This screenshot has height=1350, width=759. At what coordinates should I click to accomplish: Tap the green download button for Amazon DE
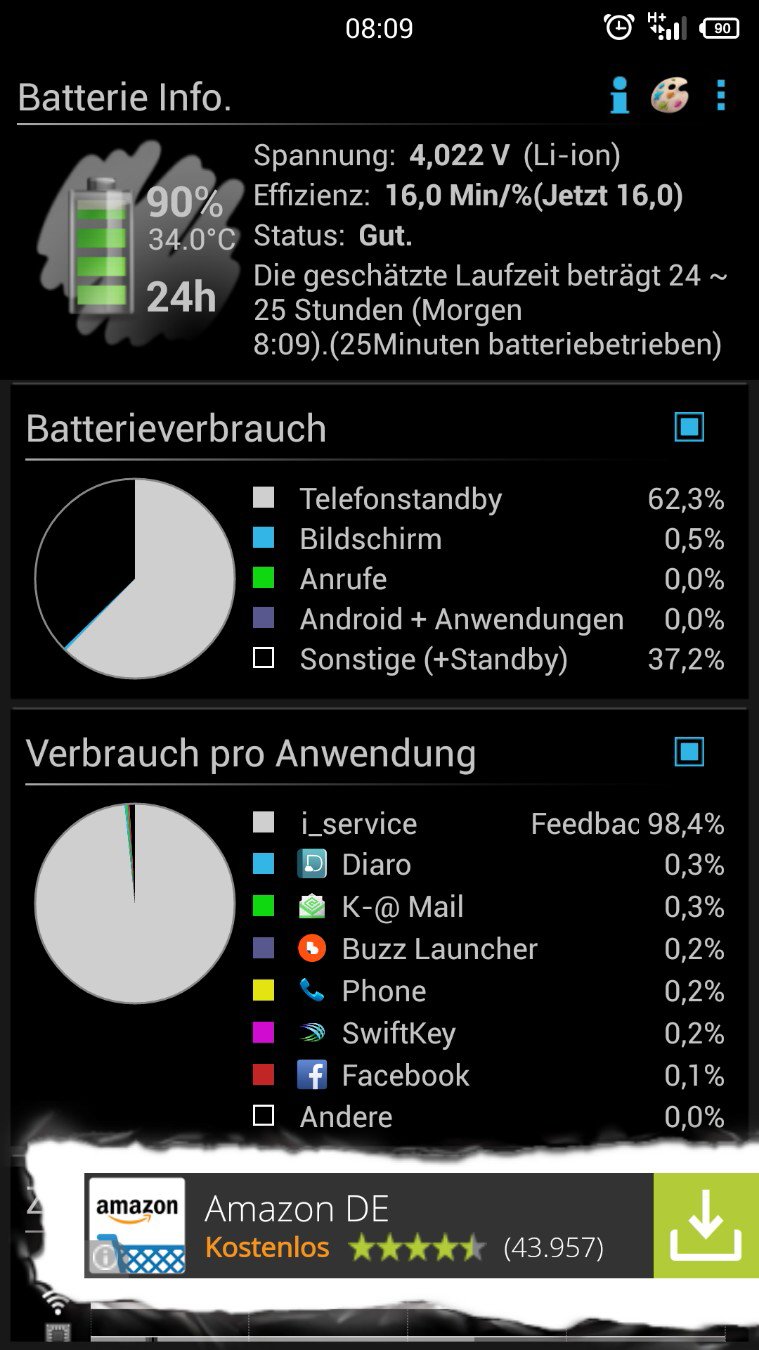[706, 1226]
